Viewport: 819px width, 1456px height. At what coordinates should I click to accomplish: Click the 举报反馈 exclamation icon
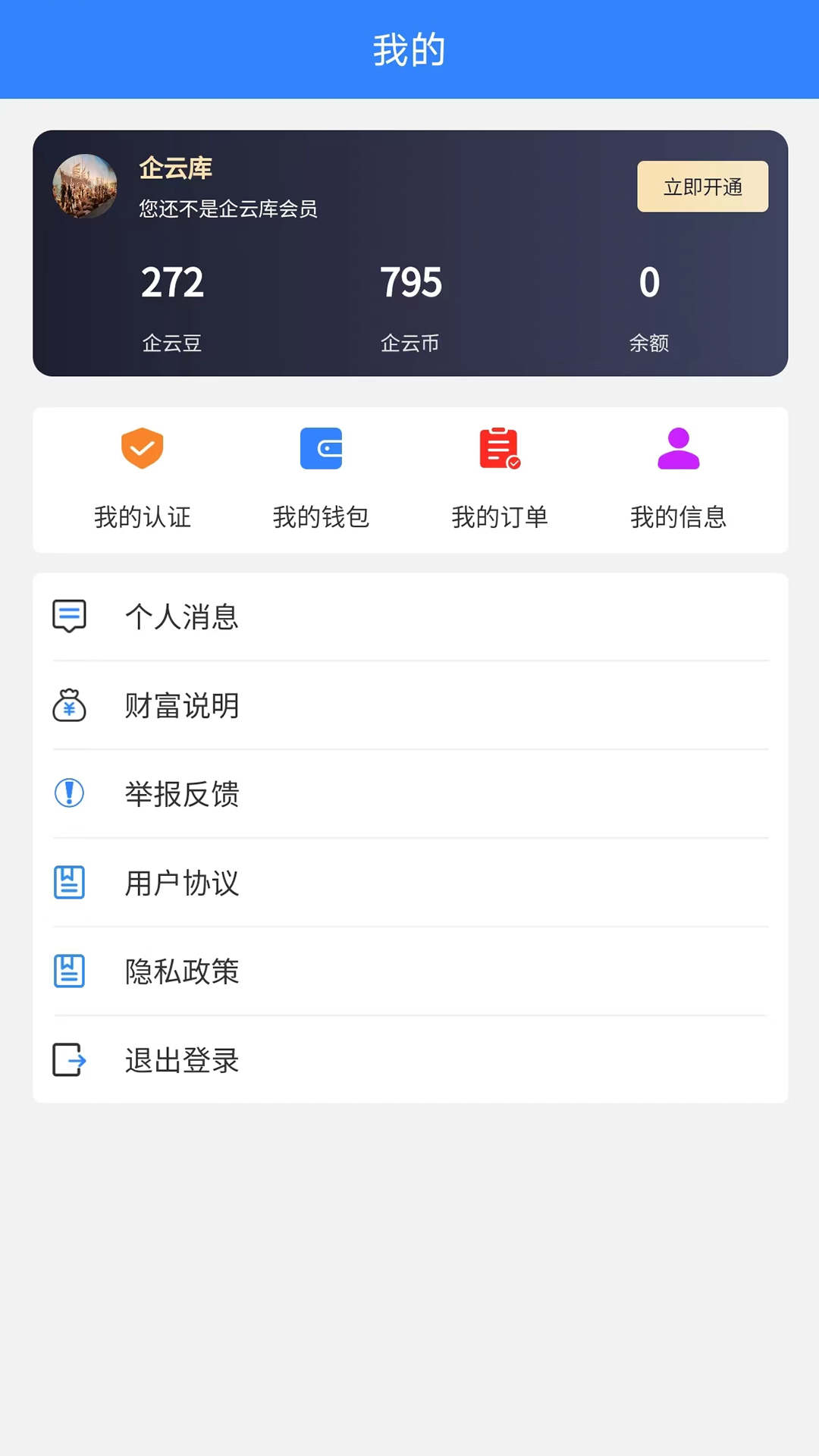(69, 795)
